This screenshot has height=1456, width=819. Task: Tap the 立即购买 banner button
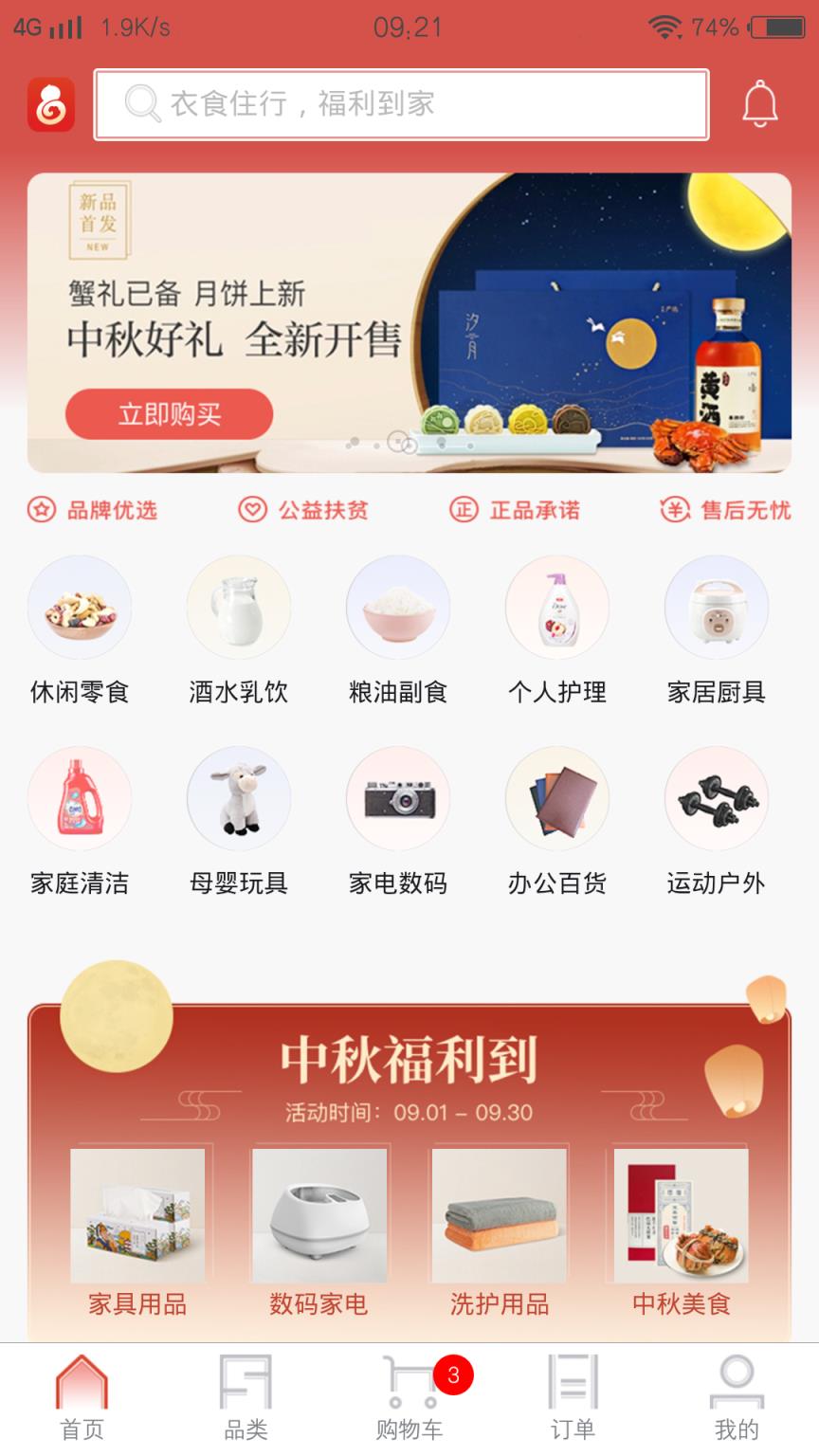(169, 414)
